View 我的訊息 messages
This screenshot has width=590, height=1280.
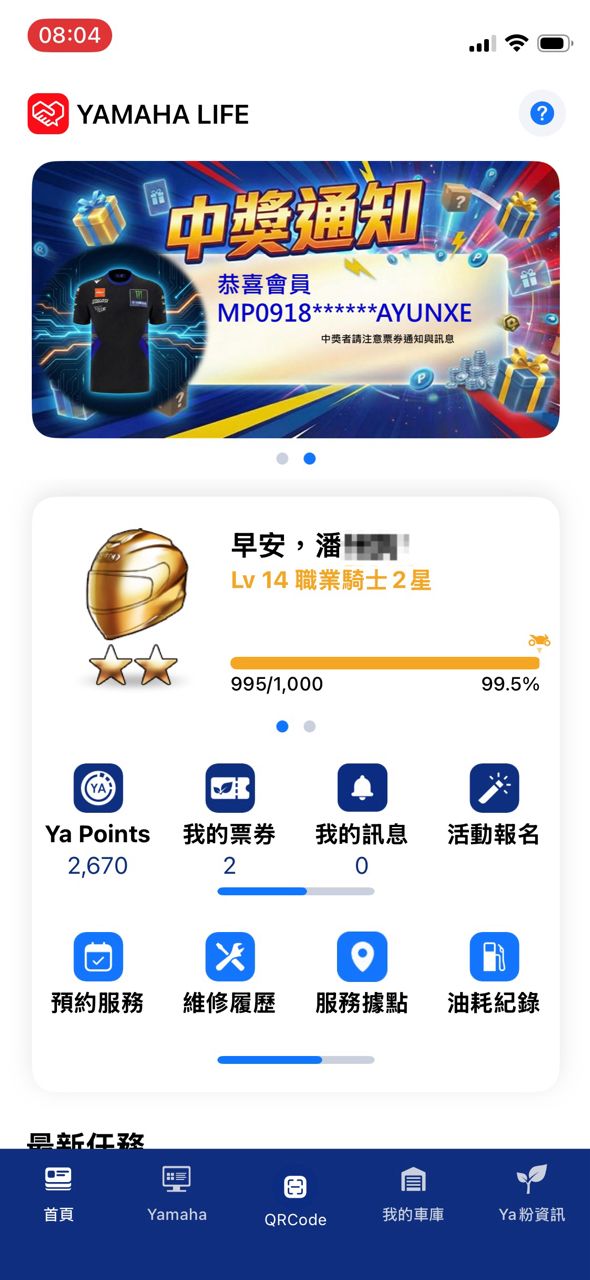[362, 820]
